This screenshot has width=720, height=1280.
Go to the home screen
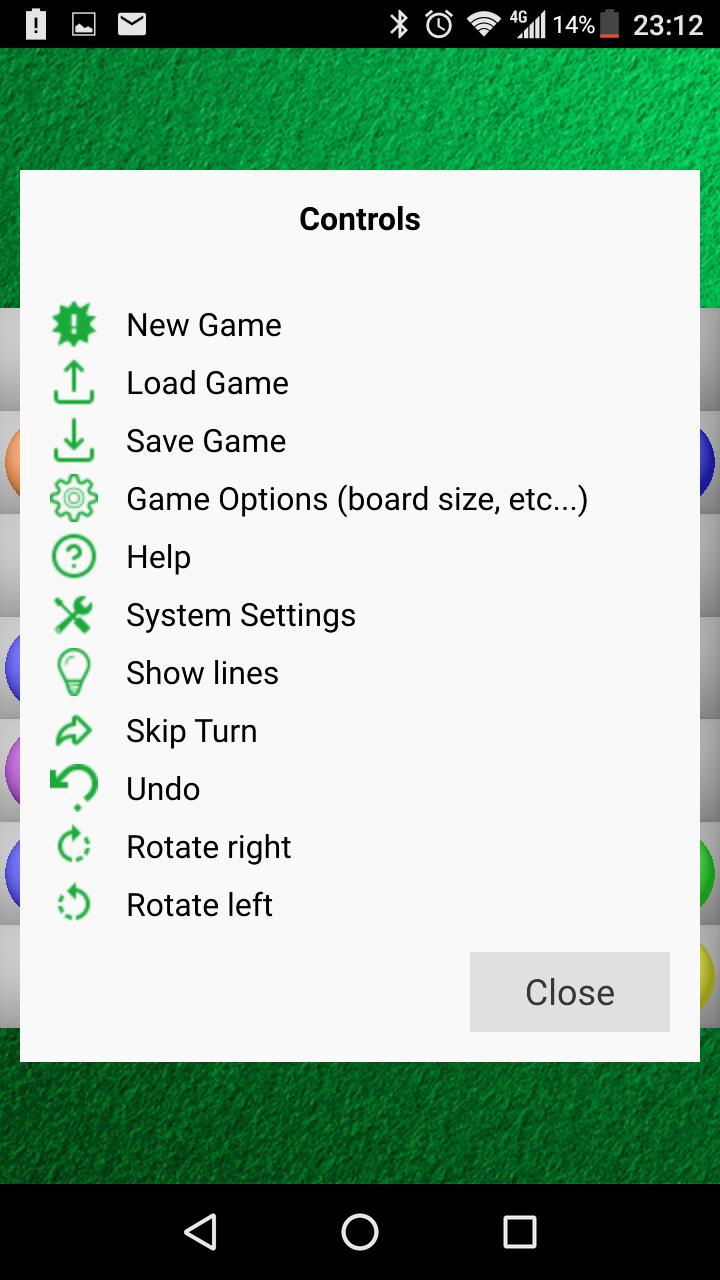tap(360, 1232)
